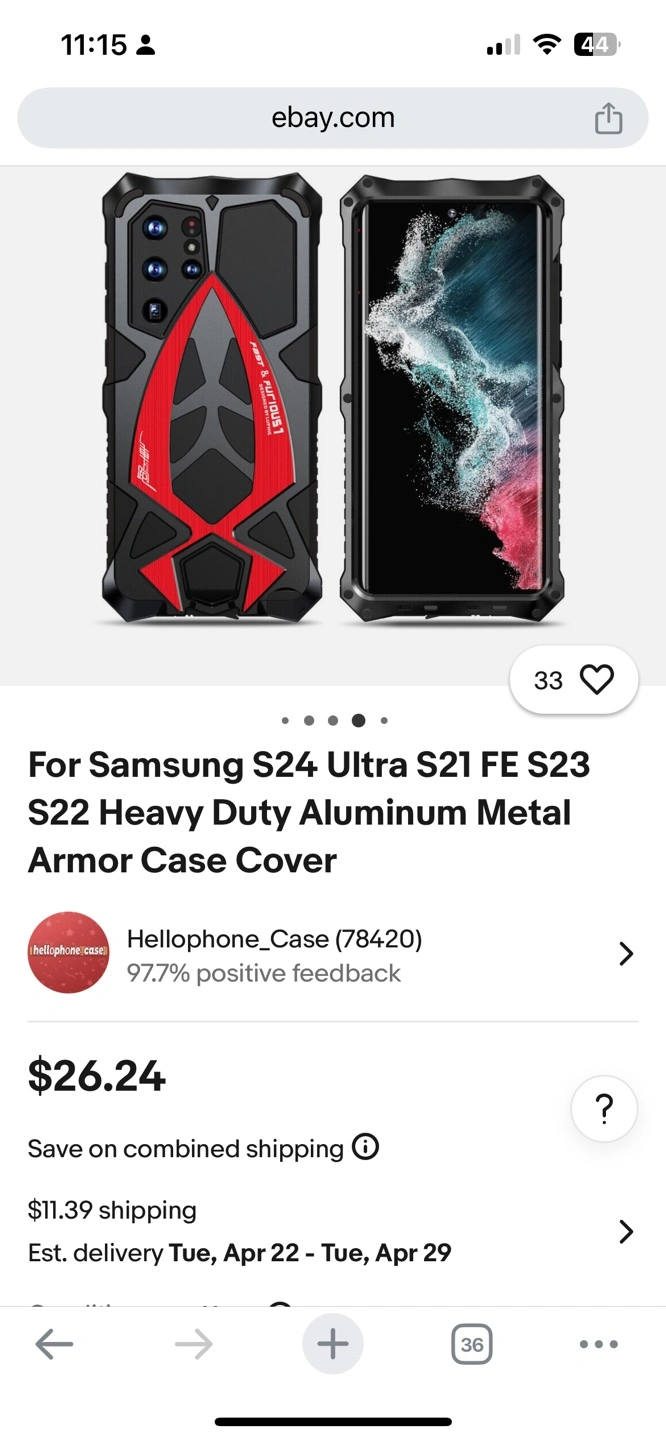Open the help question mark button
This screenshot has width=666, height=1440.
604,1109
